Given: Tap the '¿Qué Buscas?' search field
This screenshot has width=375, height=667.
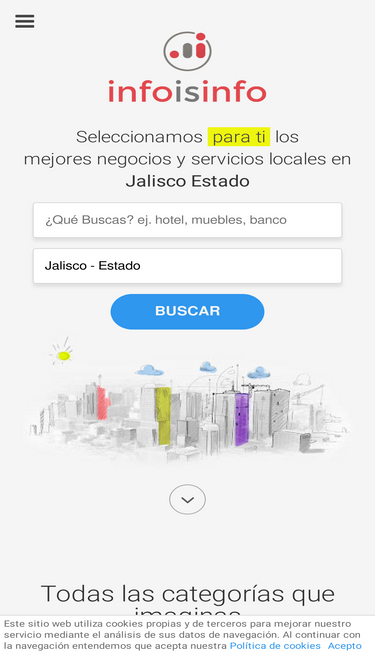Looking at the screenshot, I should [188, 220].
